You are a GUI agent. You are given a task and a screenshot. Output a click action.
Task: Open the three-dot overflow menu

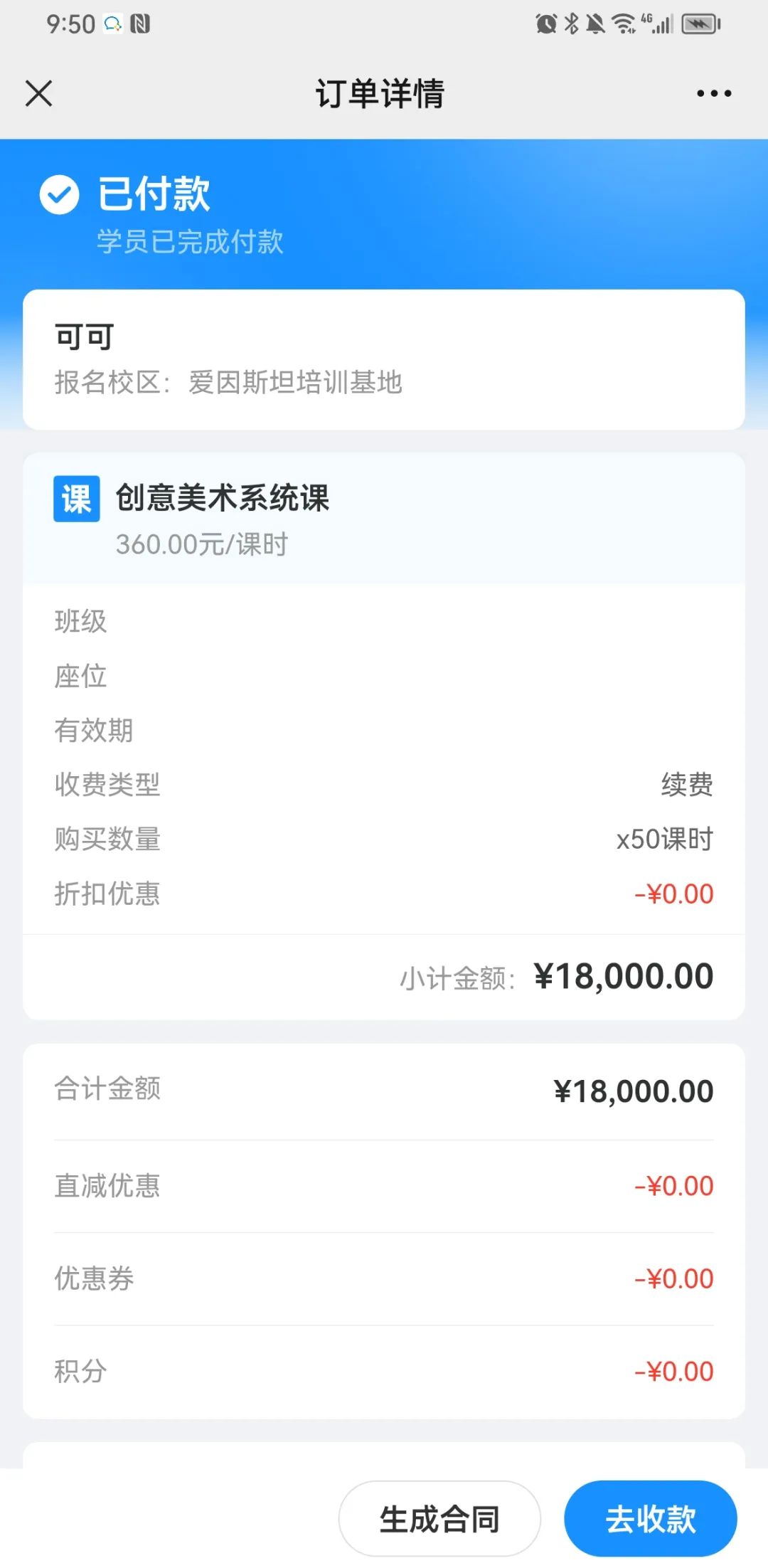[x=714, y=93]
